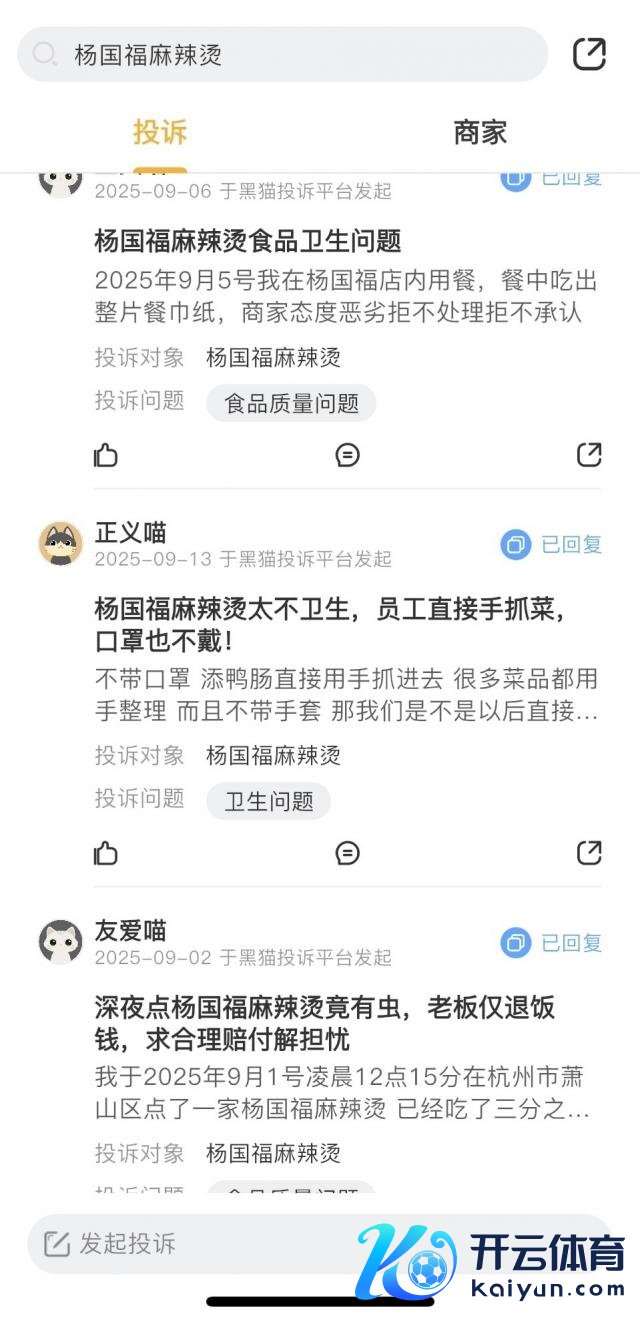Open the share icon beside the search bar
Image resolution: width=640 pixels, height=1322 pixels.
[589, 54]
